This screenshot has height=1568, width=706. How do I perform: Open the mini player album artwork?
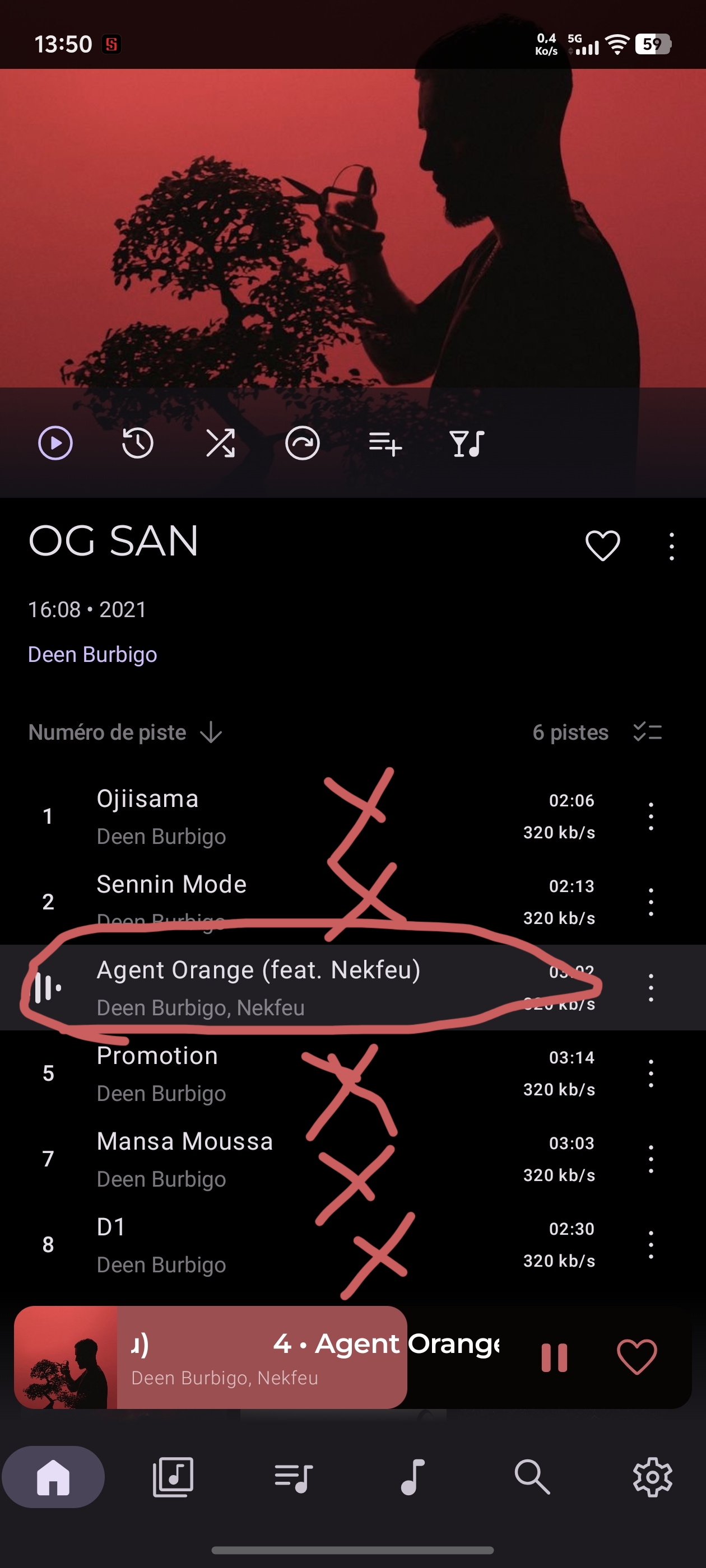coord(66,1357)
